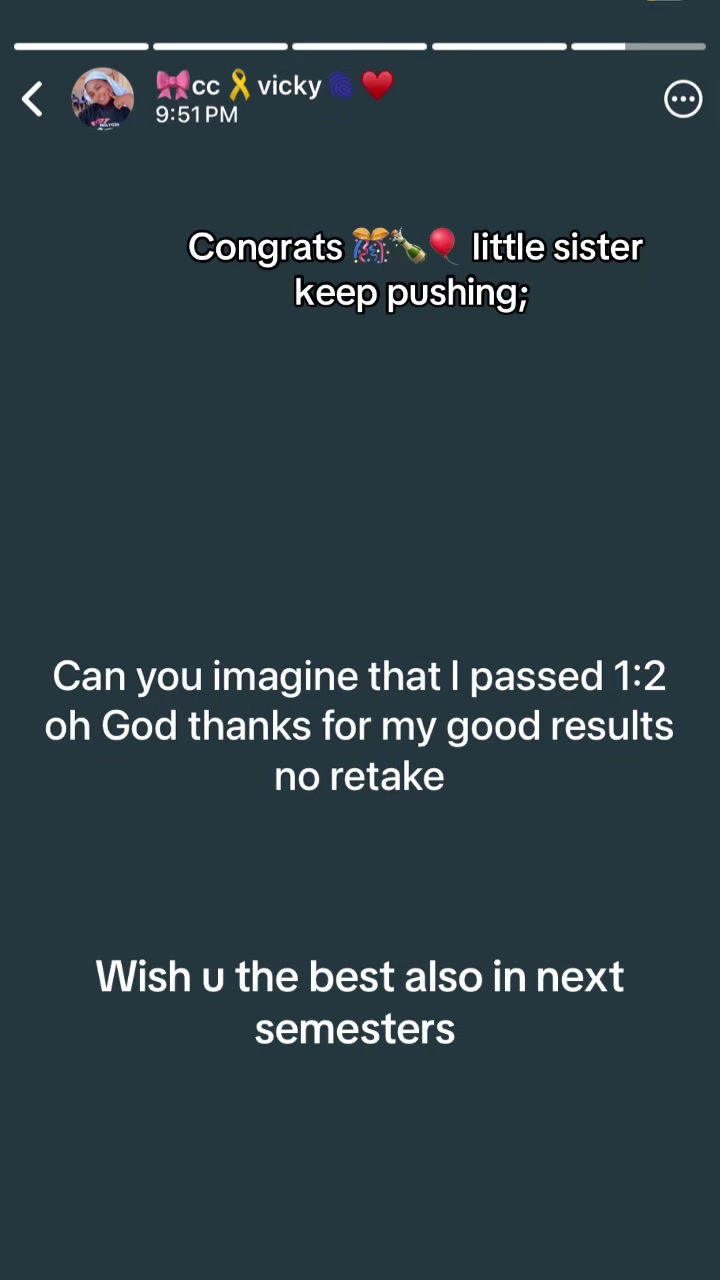Open the three-dot more options menu
720x1280 pixels.
click(x=683, y=99)
